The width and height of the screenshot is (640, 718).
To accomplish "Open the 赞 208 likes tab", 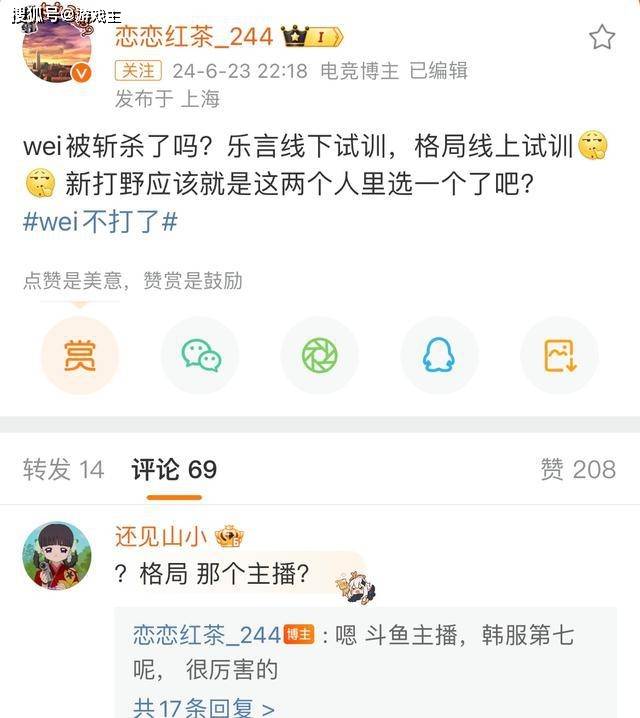I will click(x=578, y=470).
